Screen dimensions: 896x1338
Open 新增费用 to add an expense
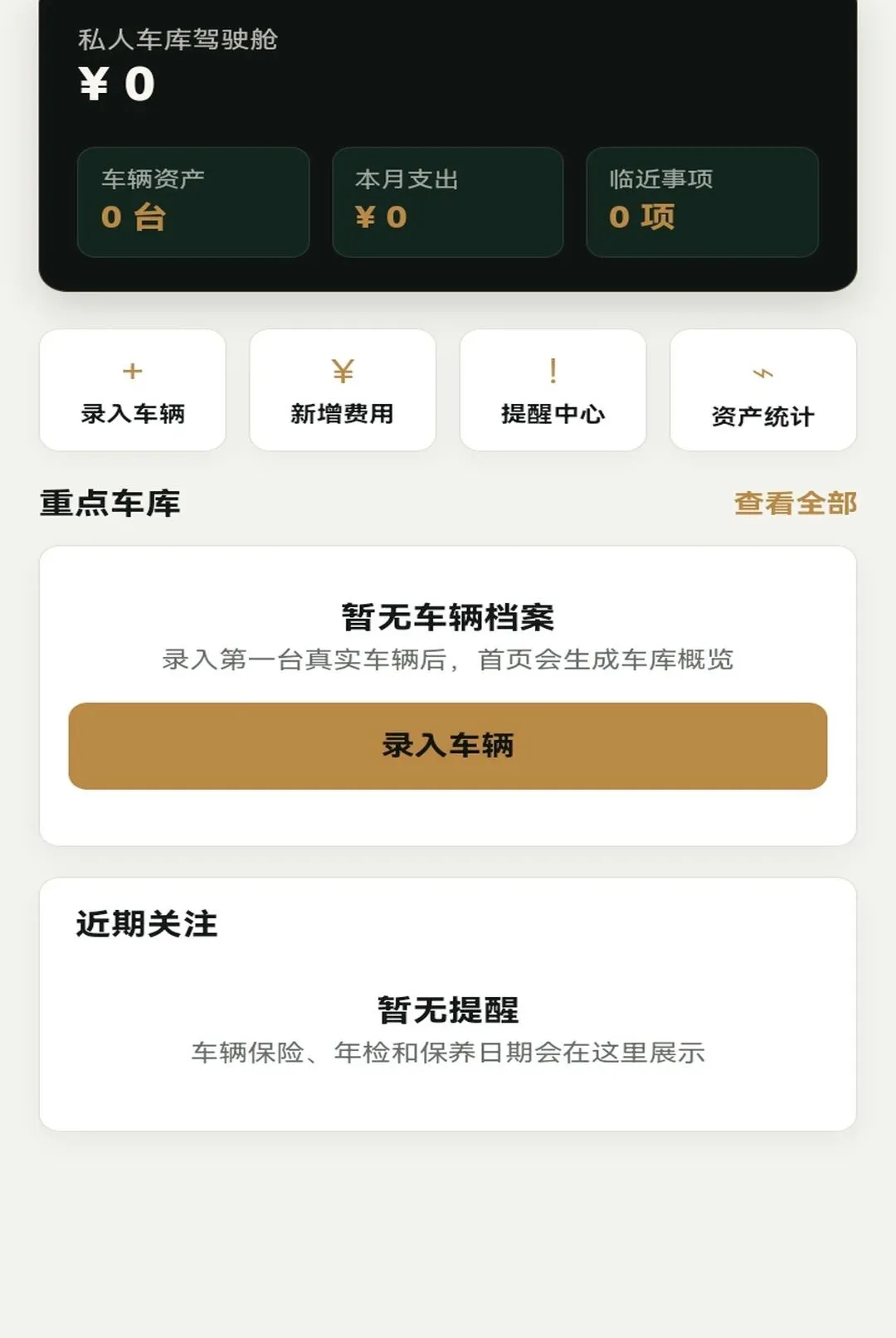pyautogui.click(x=343, y=390)
